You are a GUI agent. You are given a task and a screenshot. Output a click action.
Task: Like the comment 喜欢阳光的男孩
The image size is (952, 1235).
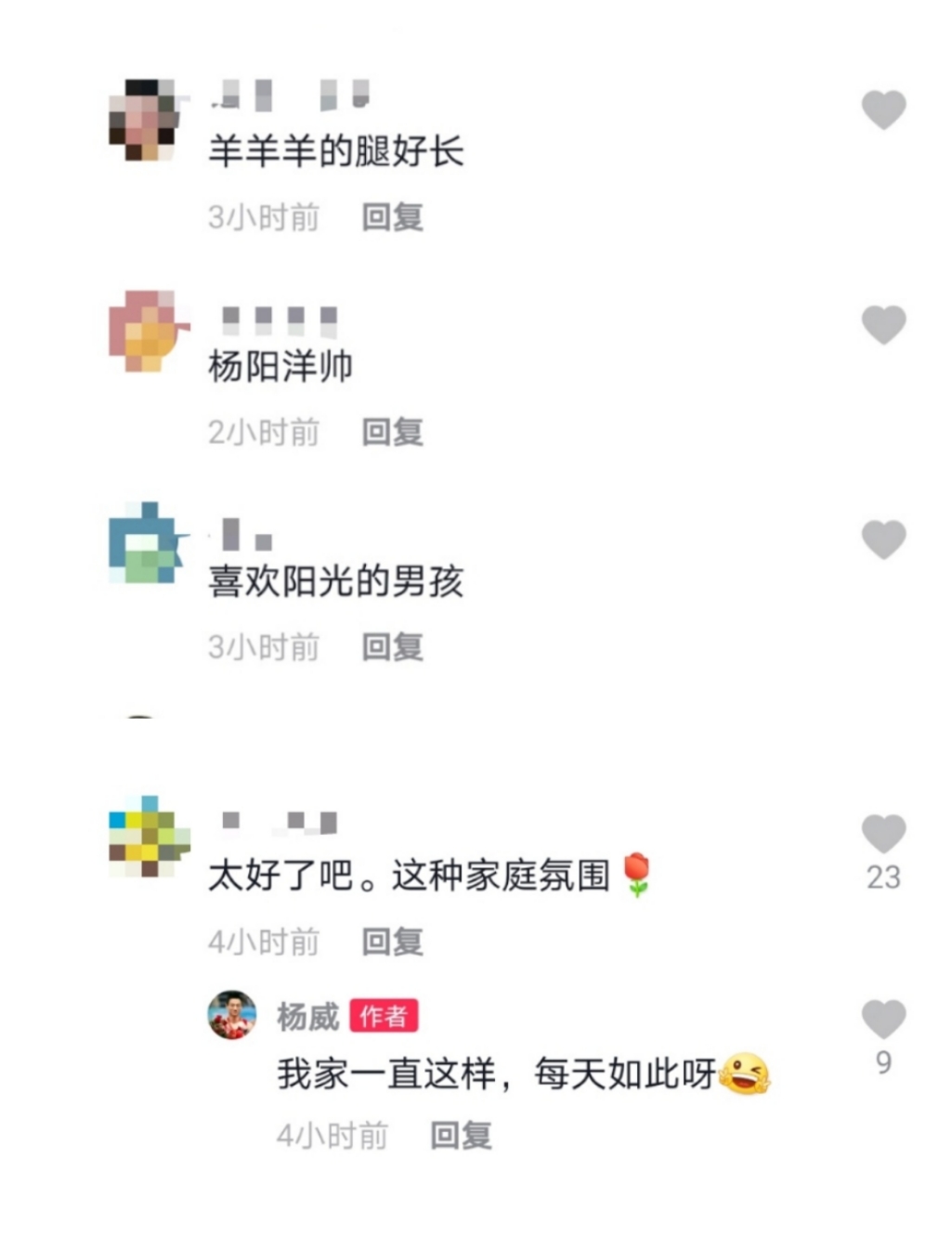883,539
